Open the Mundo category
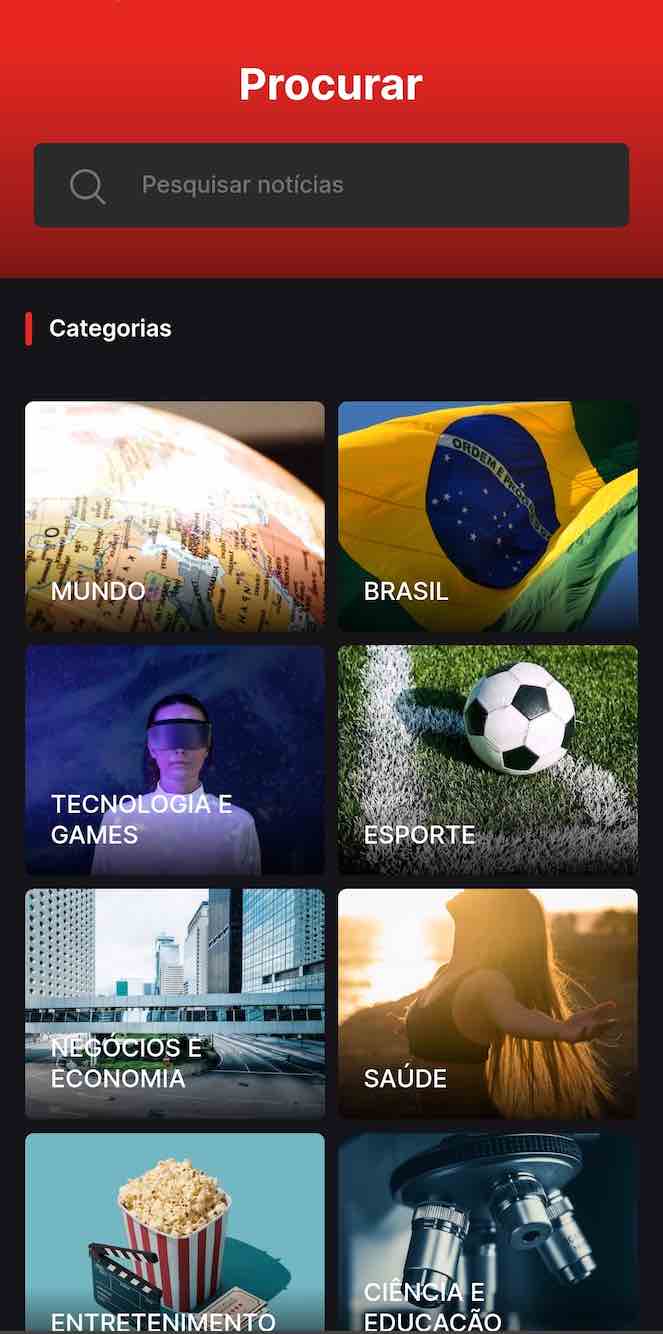 [x=175, y=516]
